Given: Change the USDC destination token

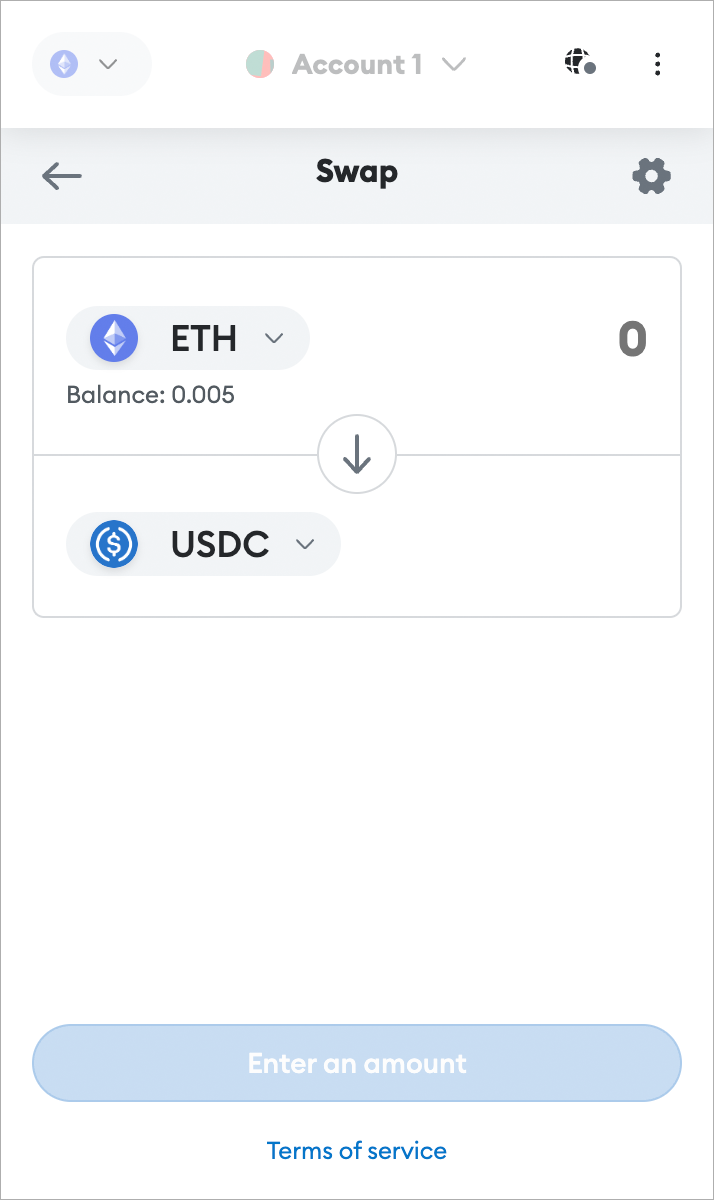Looking at the screenshot, I should pyautogui.click(x=203, y=544).
